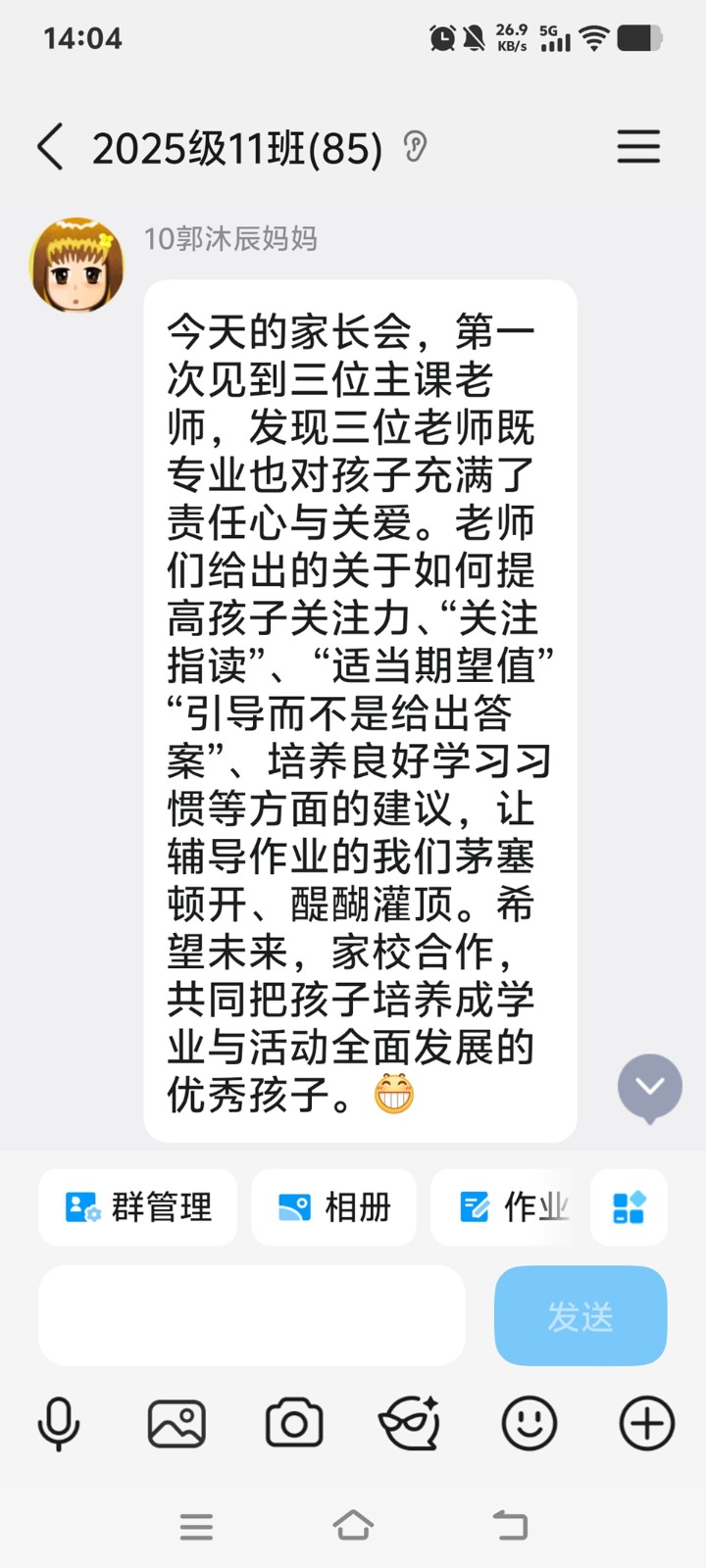Open recent apps from the navigation bar
This screenshot has height=1568, width=706.
click(196, 1525)
